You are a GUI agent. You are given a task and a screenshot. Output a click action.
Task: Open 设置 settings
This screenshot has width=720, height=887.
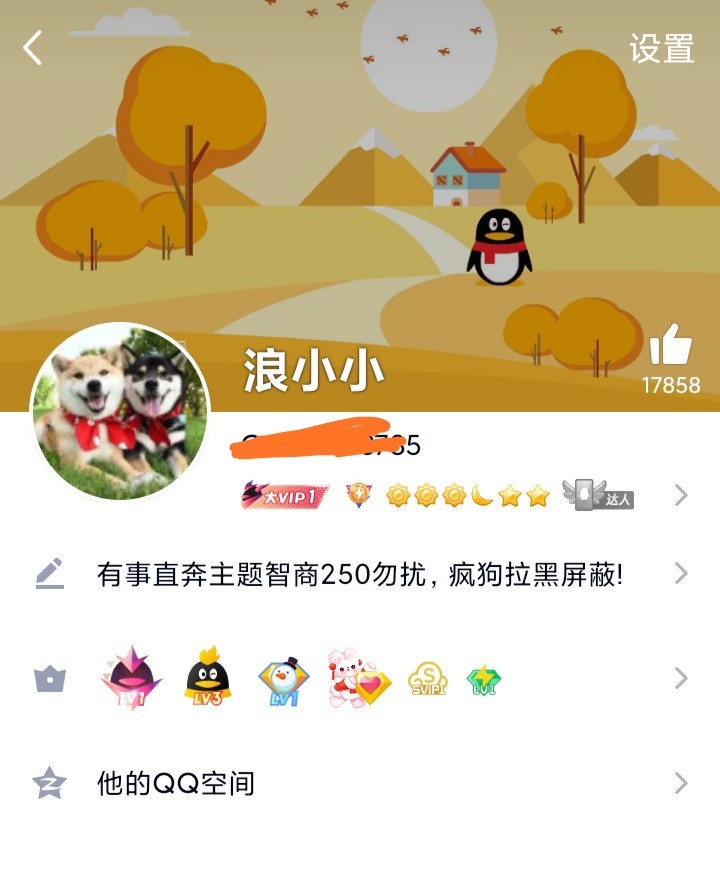click(661, 48)
